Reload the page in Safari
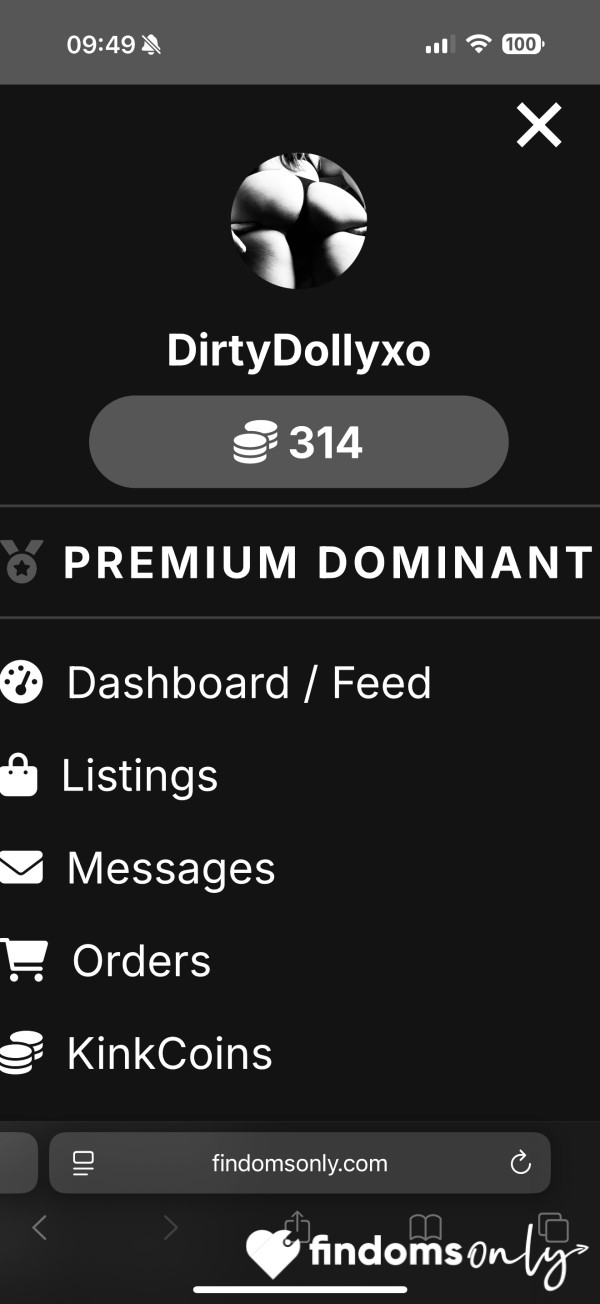 [x=520, y=1163]
